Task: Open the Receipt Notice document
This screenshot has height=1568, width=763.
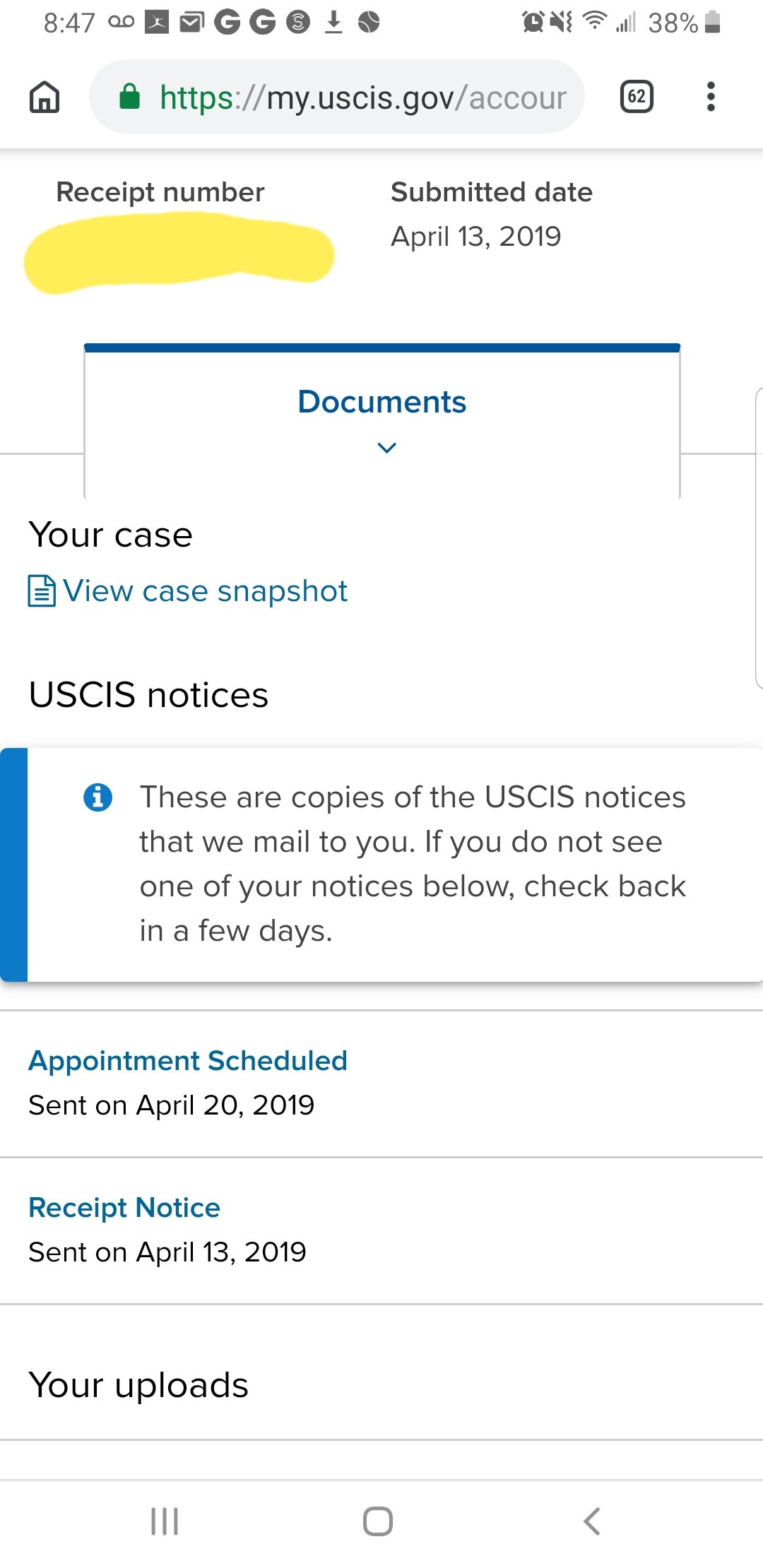Action: [x=124, y=1208]
